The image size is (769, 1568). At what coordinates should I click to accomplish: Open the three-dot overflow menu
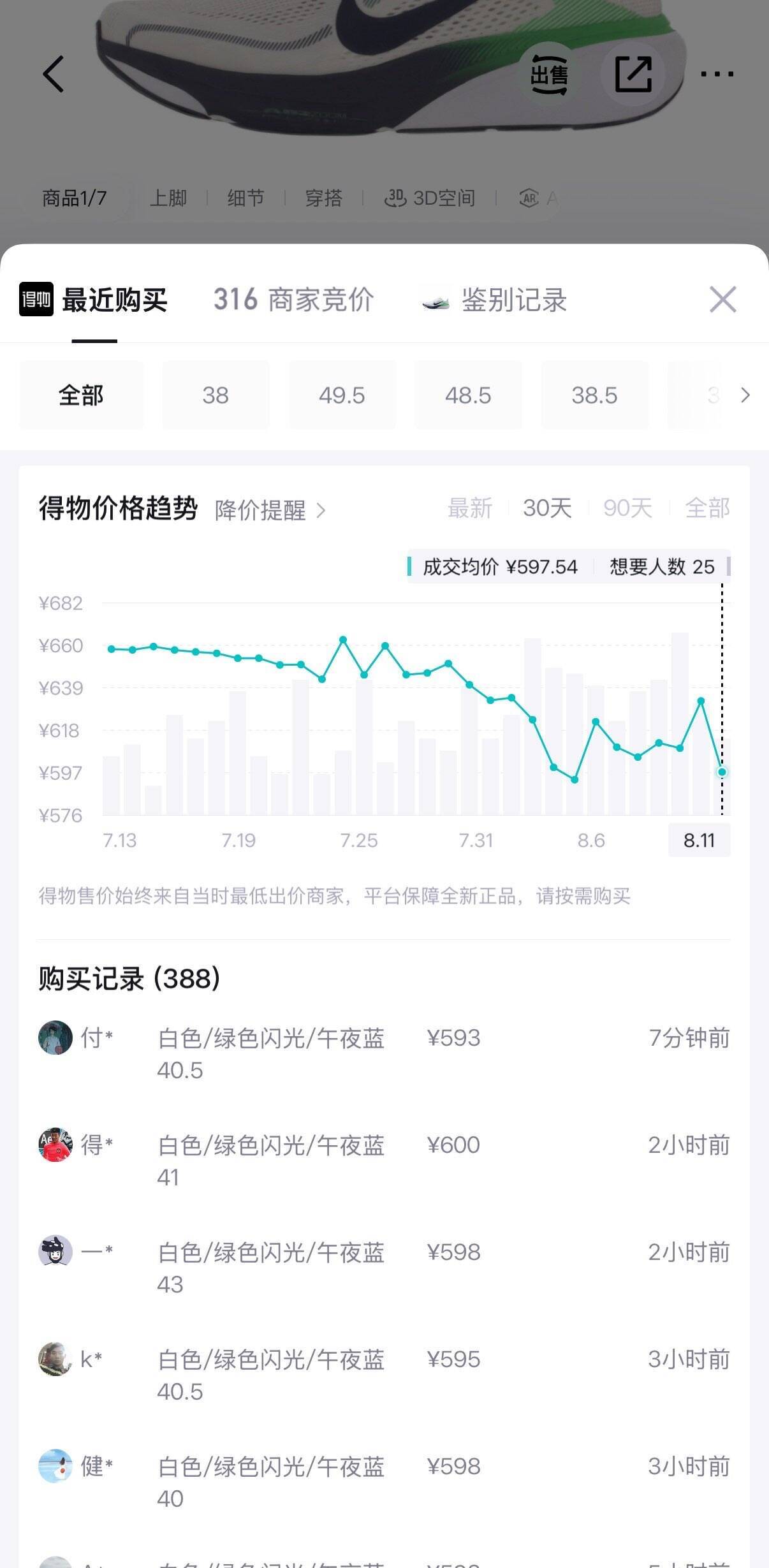[x=717, y=74]
